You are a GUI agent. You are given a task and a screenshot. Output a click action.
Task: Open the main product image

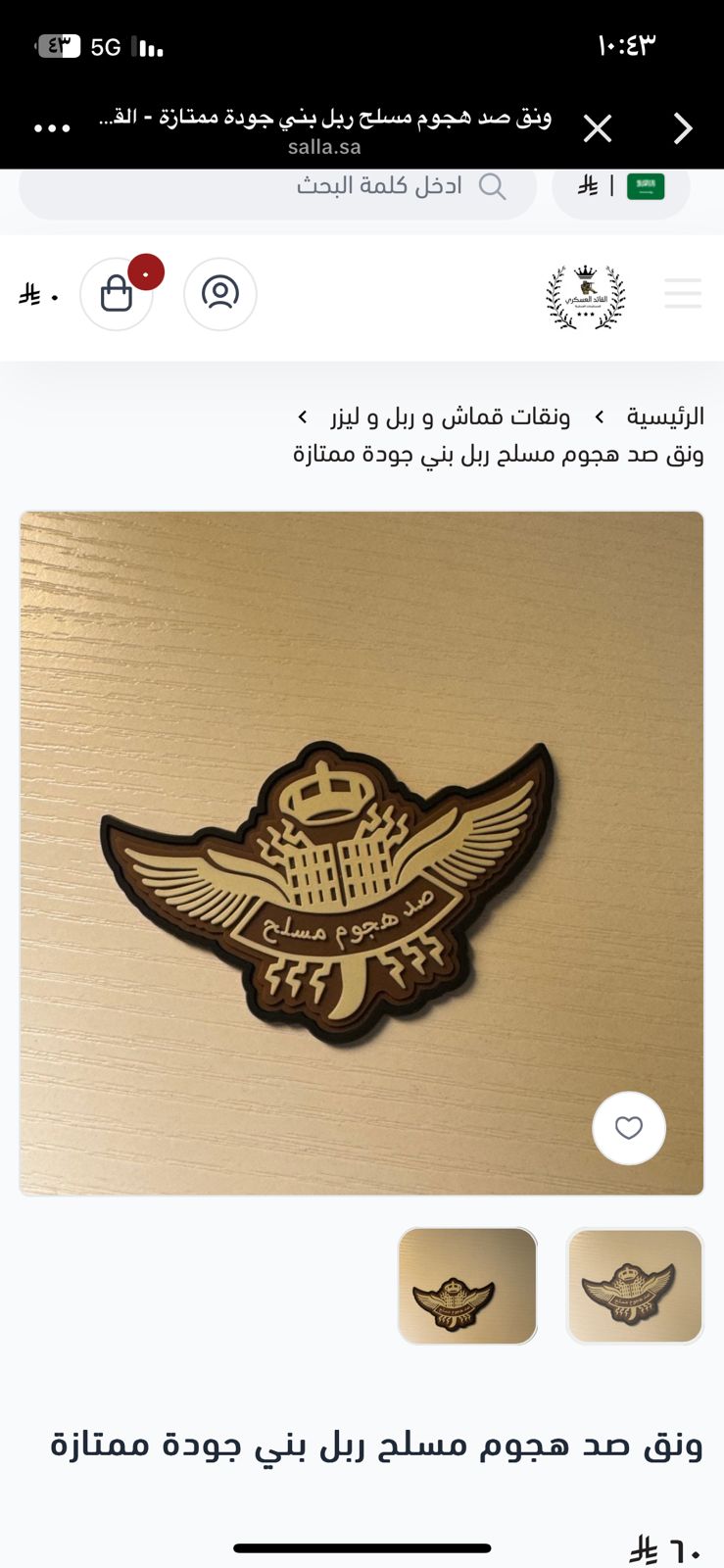click(x=362, y=853)
